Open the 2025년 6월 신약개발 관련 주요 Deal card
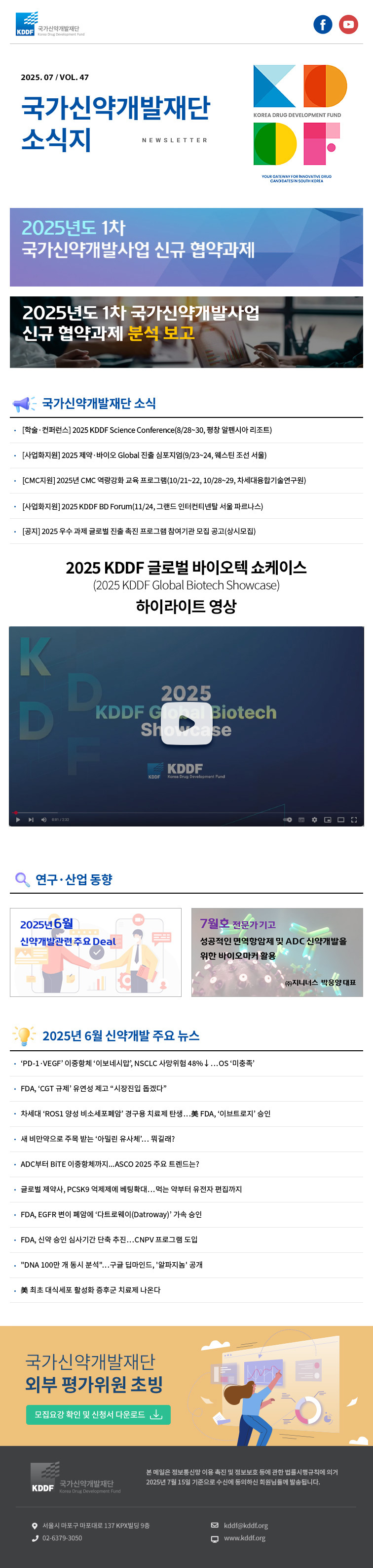Screen dimensions: 373x1568 [x=95, y=951]
